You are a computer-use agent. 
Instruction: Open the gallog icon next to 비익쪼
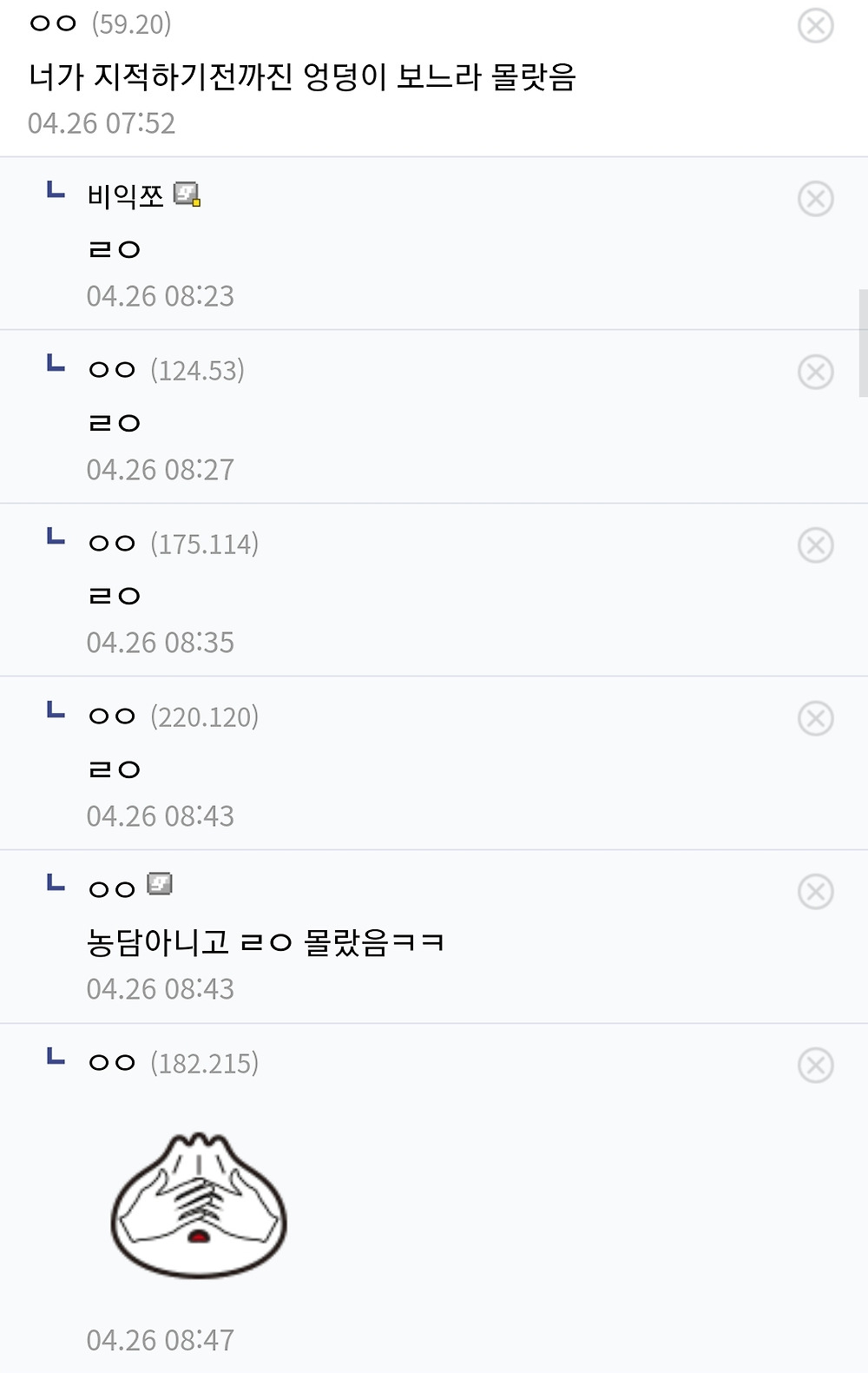point(187,194)
